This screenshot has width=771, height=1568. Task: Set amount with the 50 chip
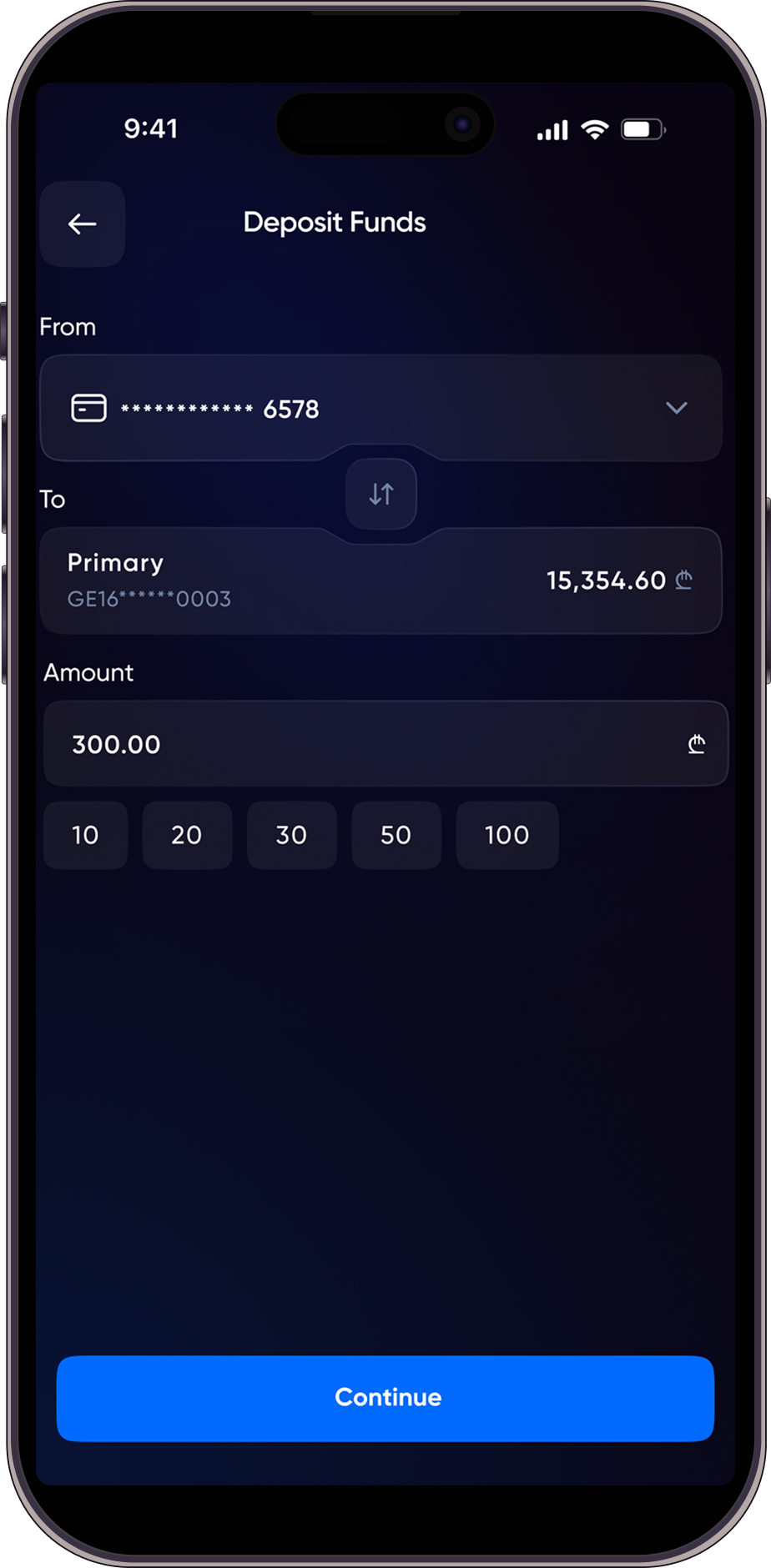pos(396,835)
